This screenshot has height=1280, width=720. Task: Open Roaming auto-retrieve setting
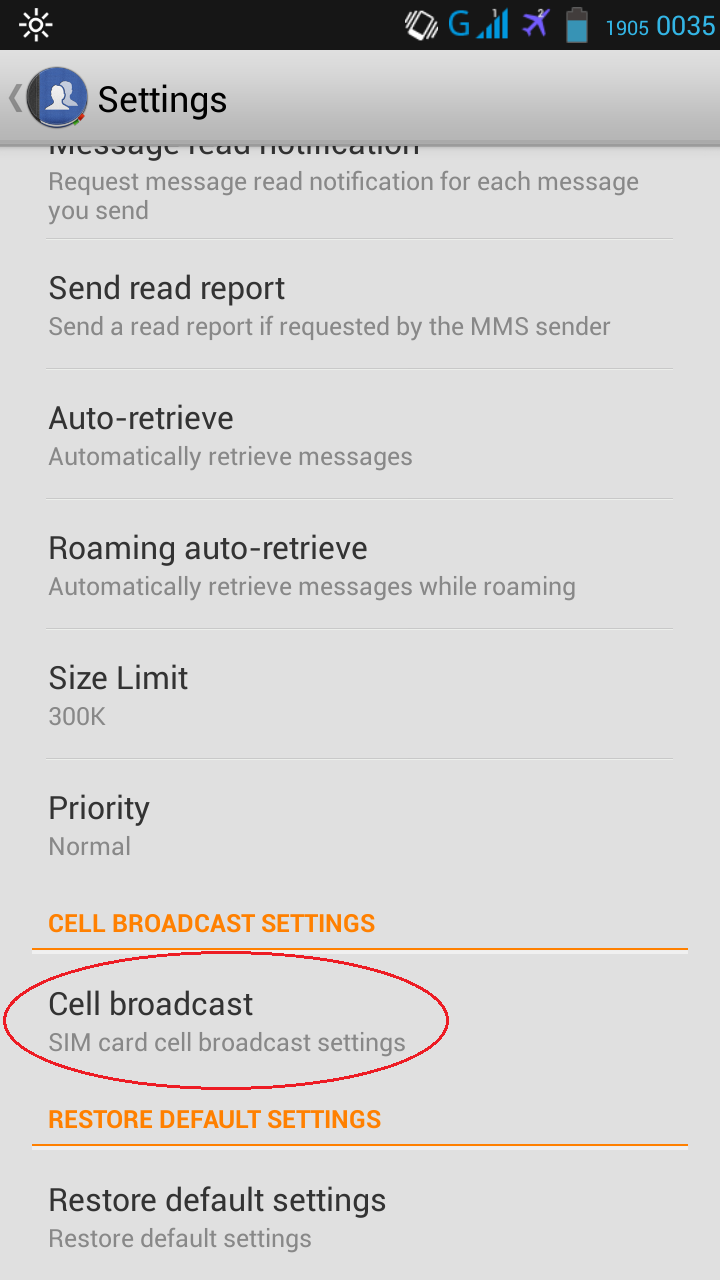[360, 564]
